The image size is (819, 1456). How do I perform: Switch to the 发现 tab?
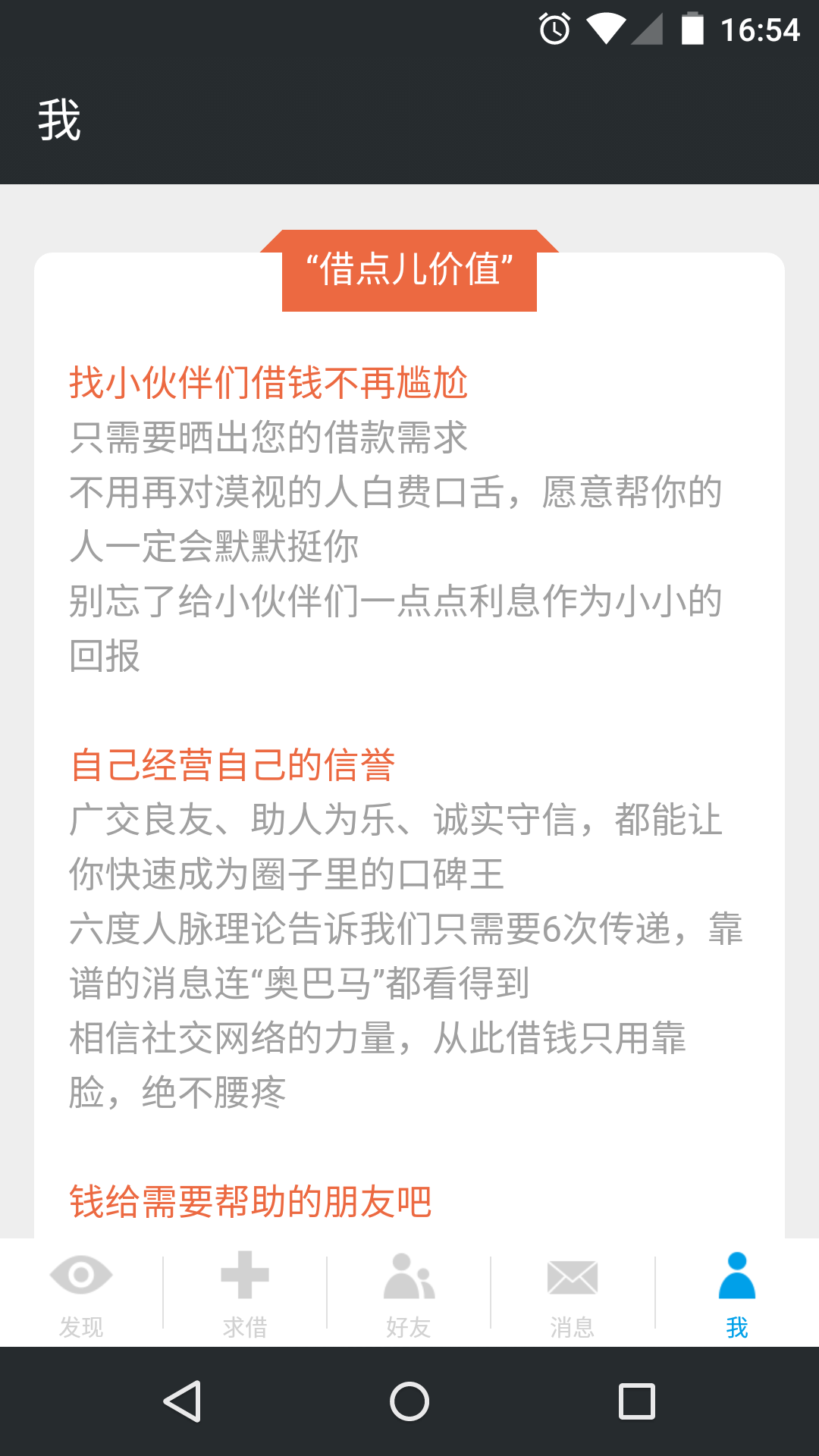(81, 1294)
